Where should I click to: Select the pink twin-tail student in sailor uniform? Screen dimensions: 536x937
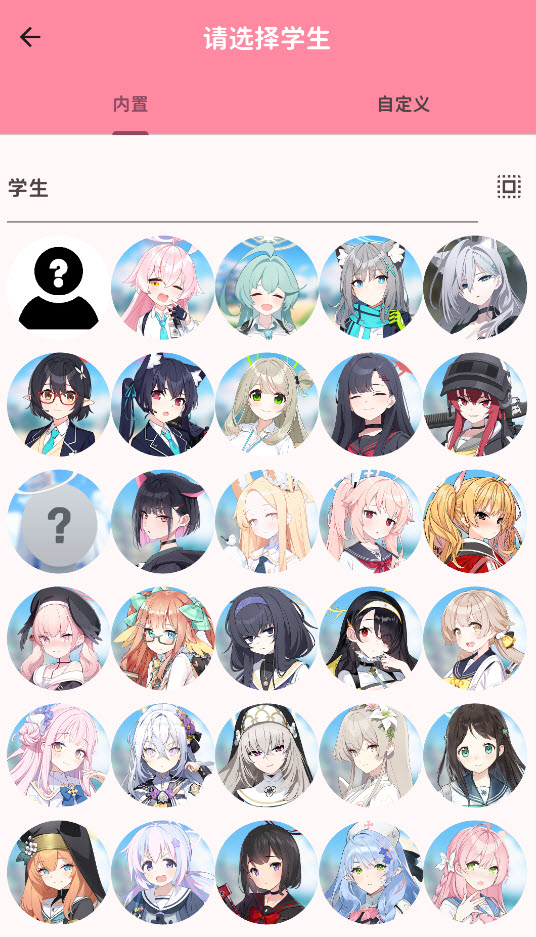(x=370, y=521)
